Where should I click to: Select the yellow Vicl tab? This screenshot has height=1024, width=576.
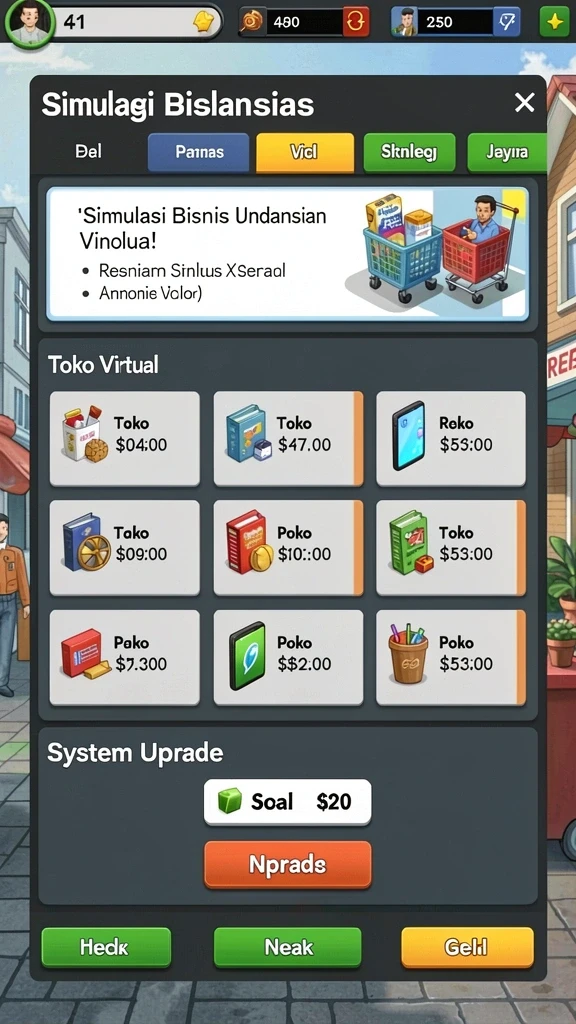click(305, 152)
